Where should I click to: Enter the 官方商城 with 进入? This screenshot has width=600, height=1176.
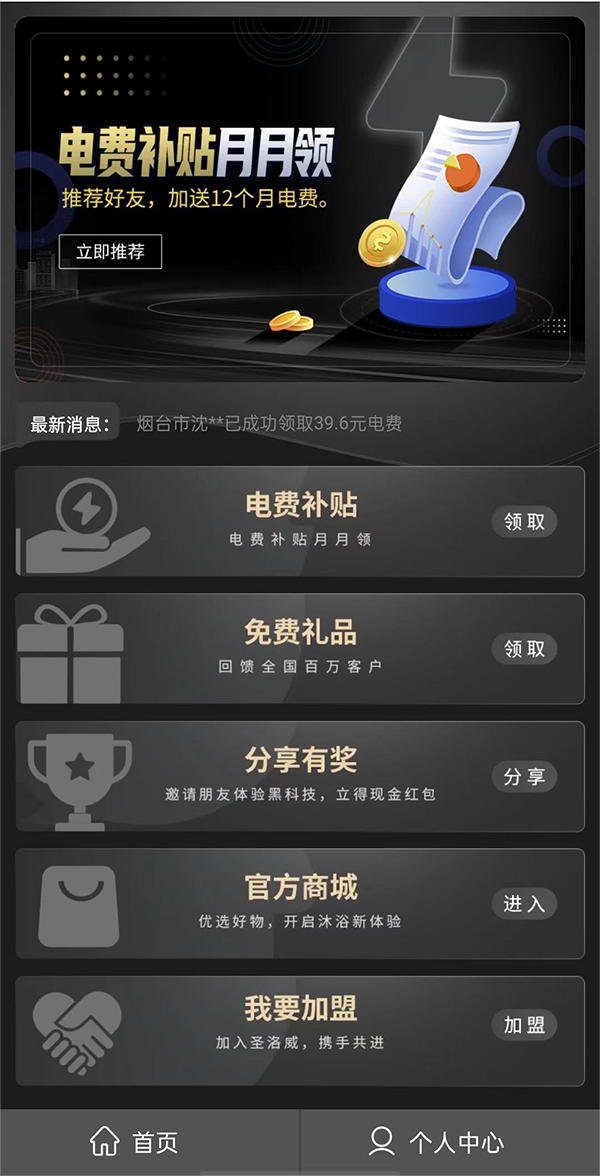pos(524,904)
